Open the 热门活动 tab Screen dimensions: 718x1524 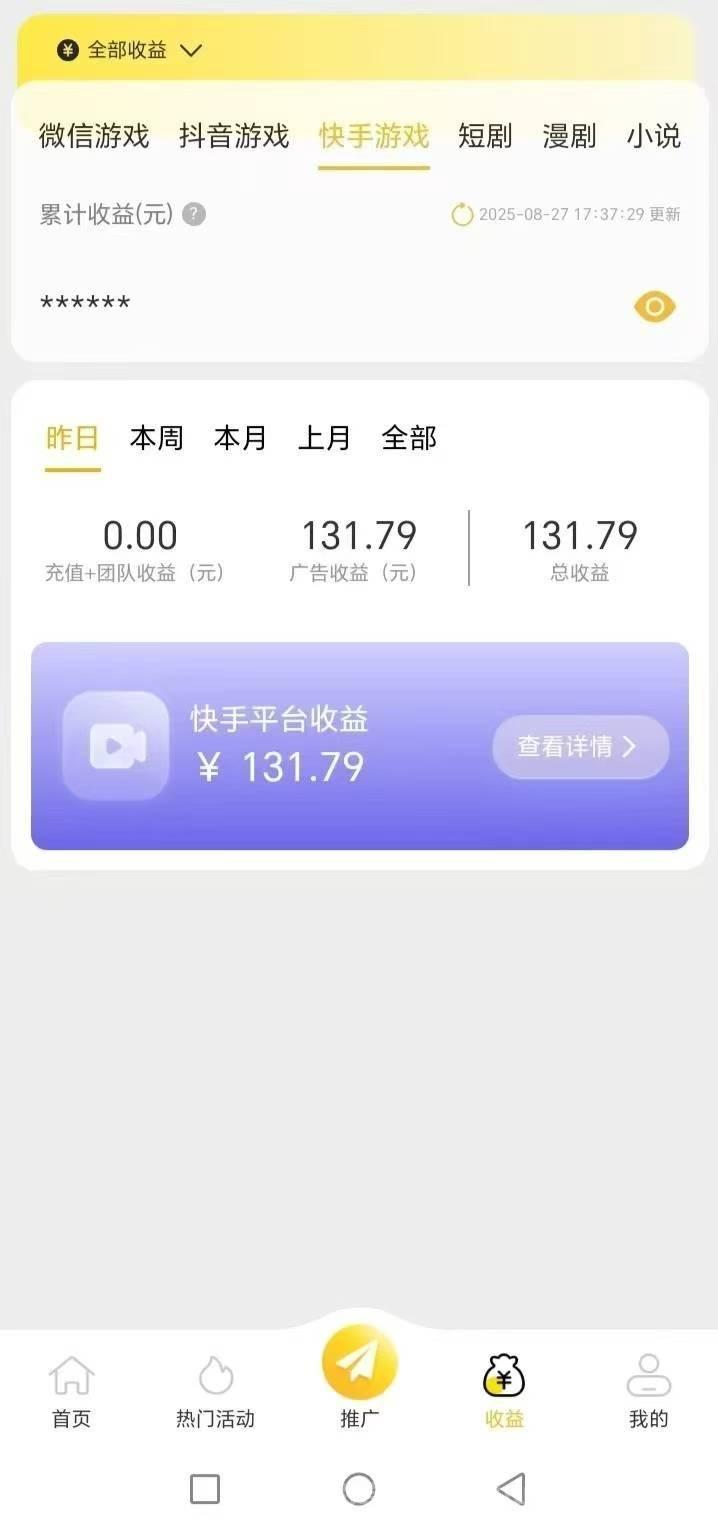215,1392
